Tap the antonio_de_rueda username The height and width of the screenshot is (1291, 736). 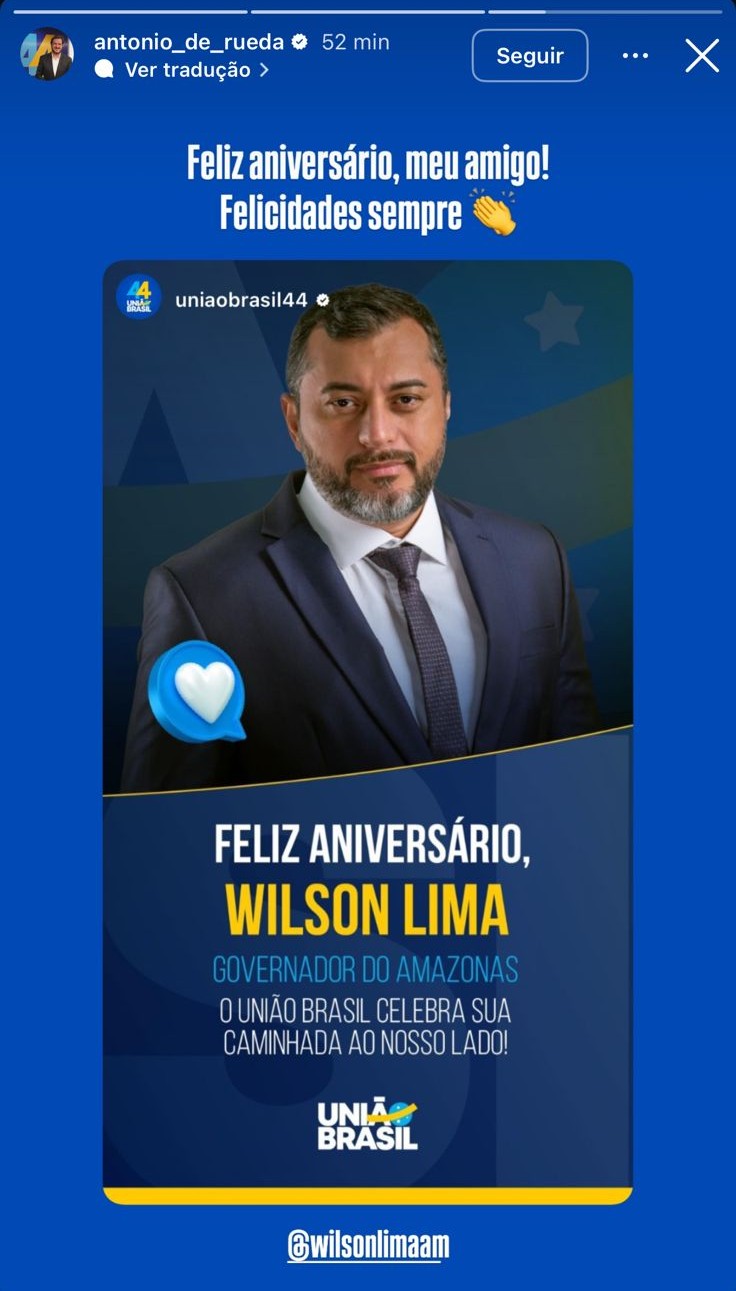pos(187,42)
